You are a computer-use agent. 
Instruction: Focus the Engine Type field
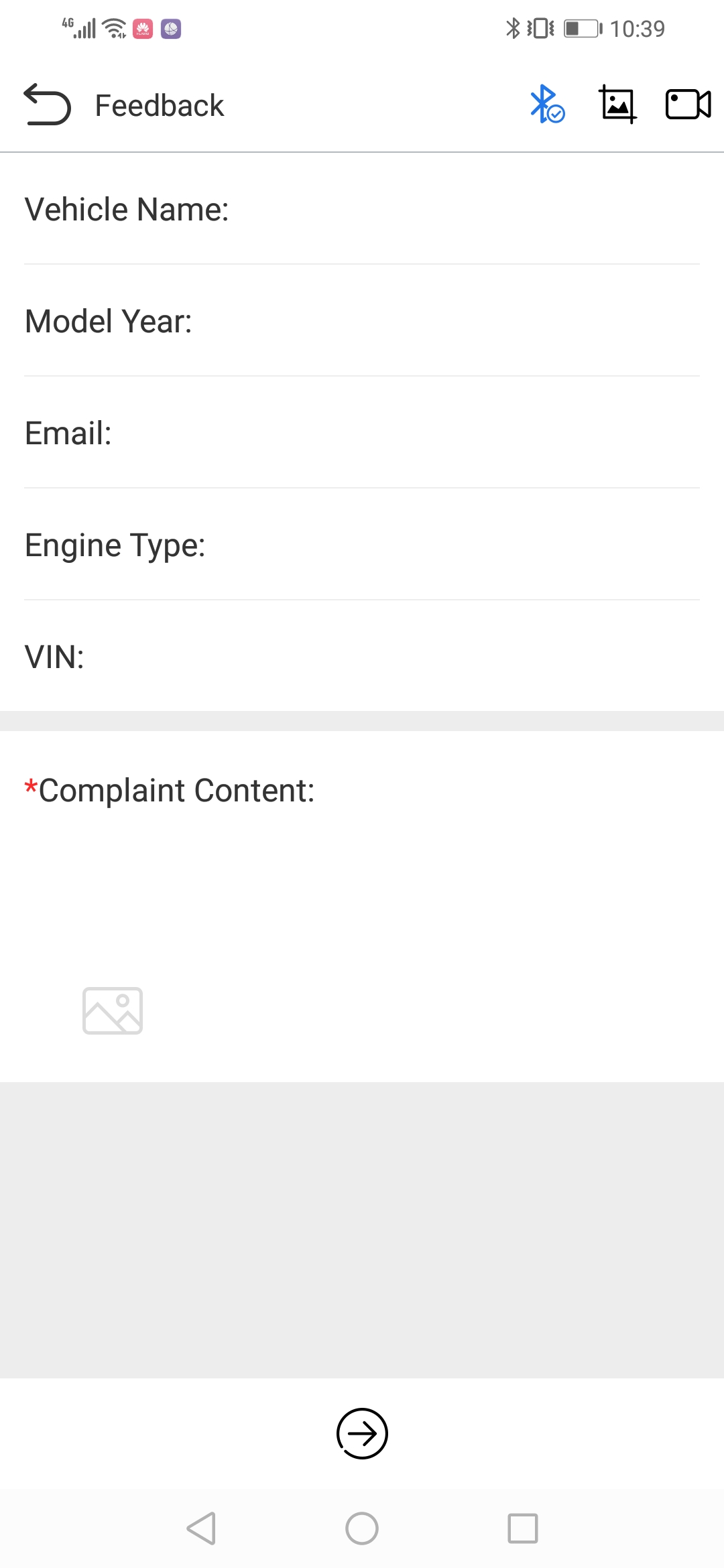[362, 545]
